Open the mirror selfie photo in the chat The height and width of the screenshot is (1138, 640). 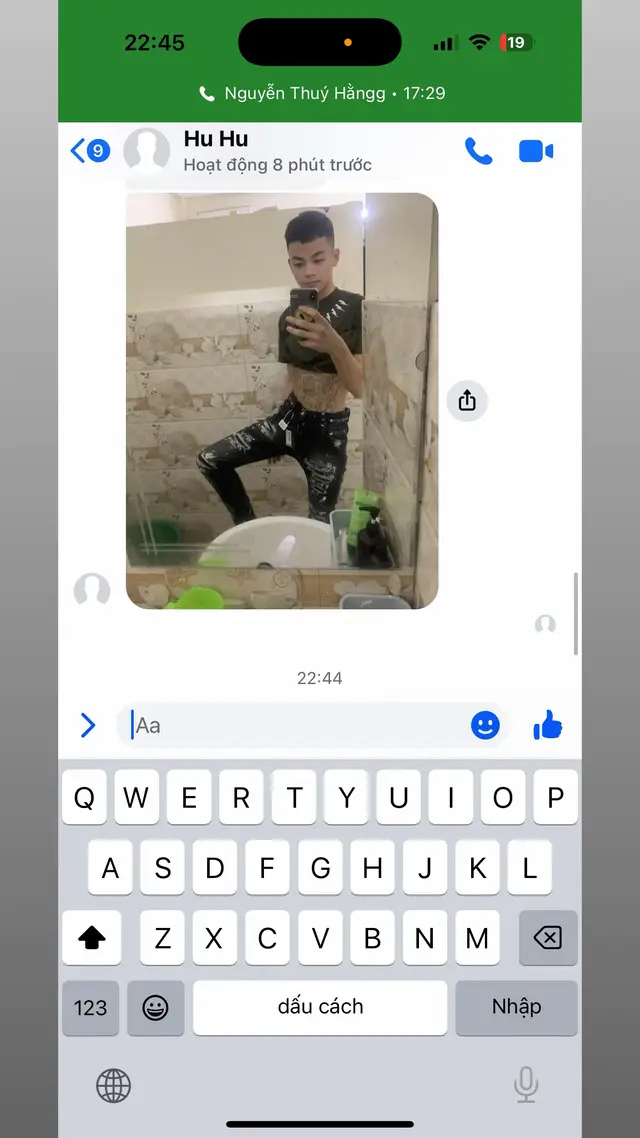(282, 400)
